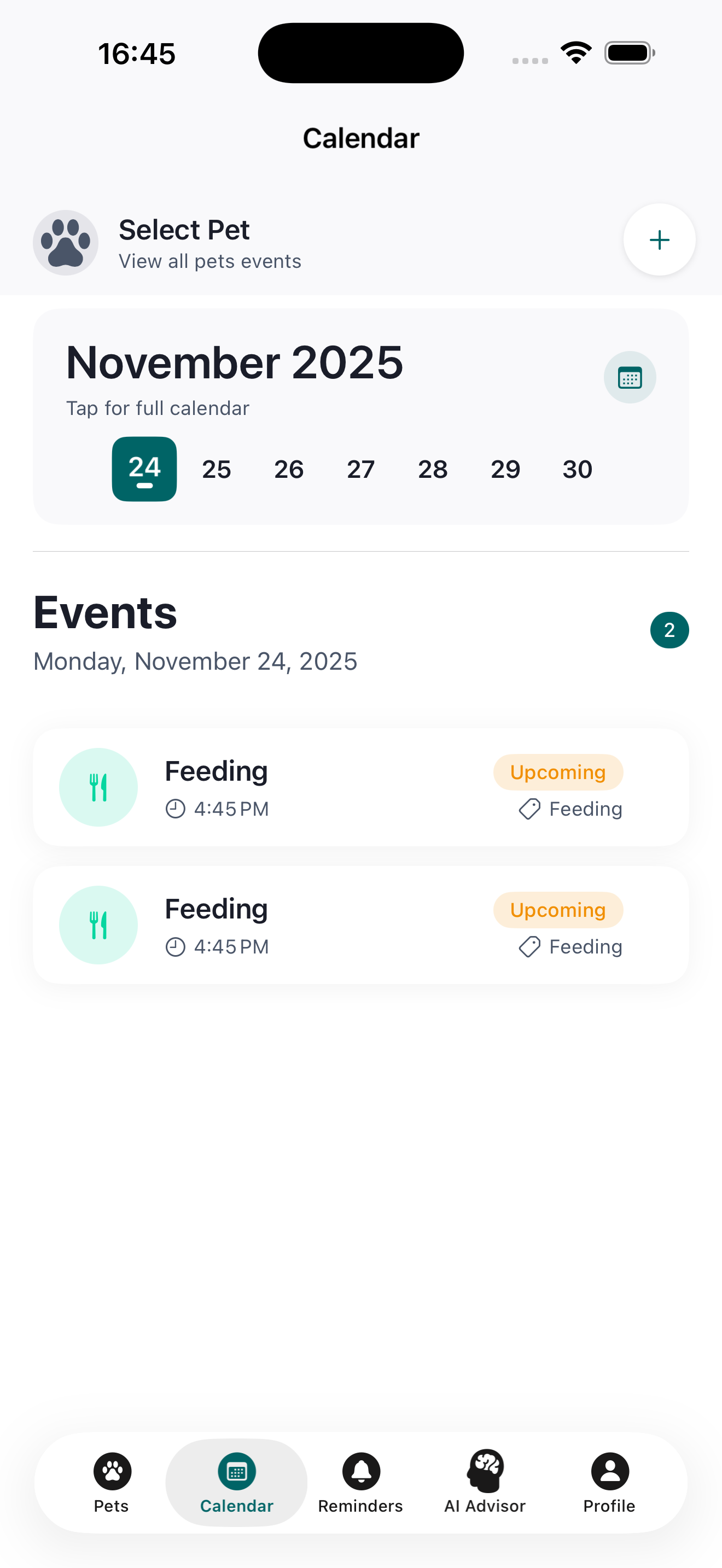Select day 24 in the date strip

[144, 469]
